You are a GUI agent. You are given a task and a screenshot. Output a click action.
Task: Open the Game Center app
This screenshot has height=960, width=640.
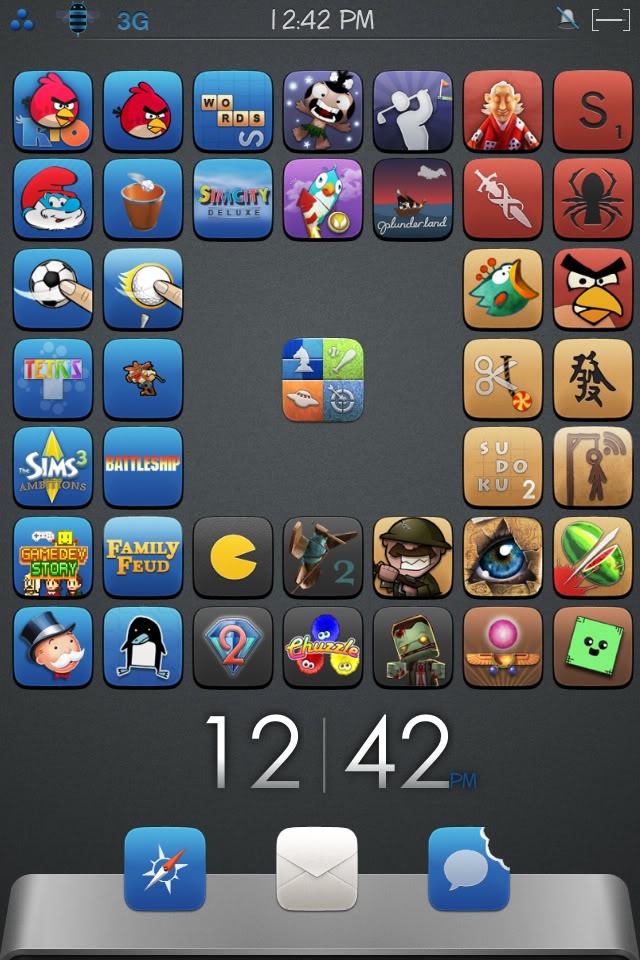tap(323, 380)
